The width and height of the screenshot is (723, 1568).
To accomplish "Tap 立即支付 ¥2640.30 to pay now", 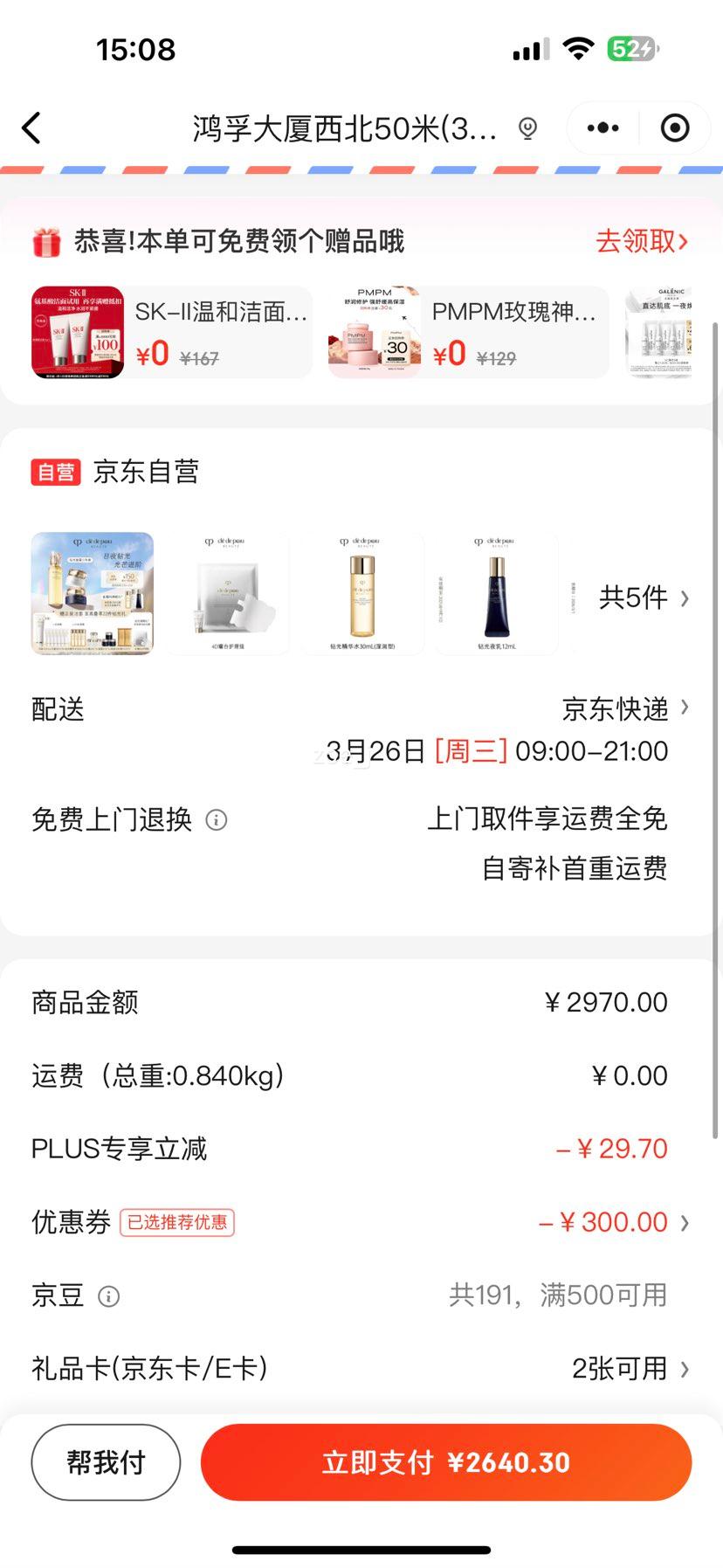I will [x=446, y=1462].
